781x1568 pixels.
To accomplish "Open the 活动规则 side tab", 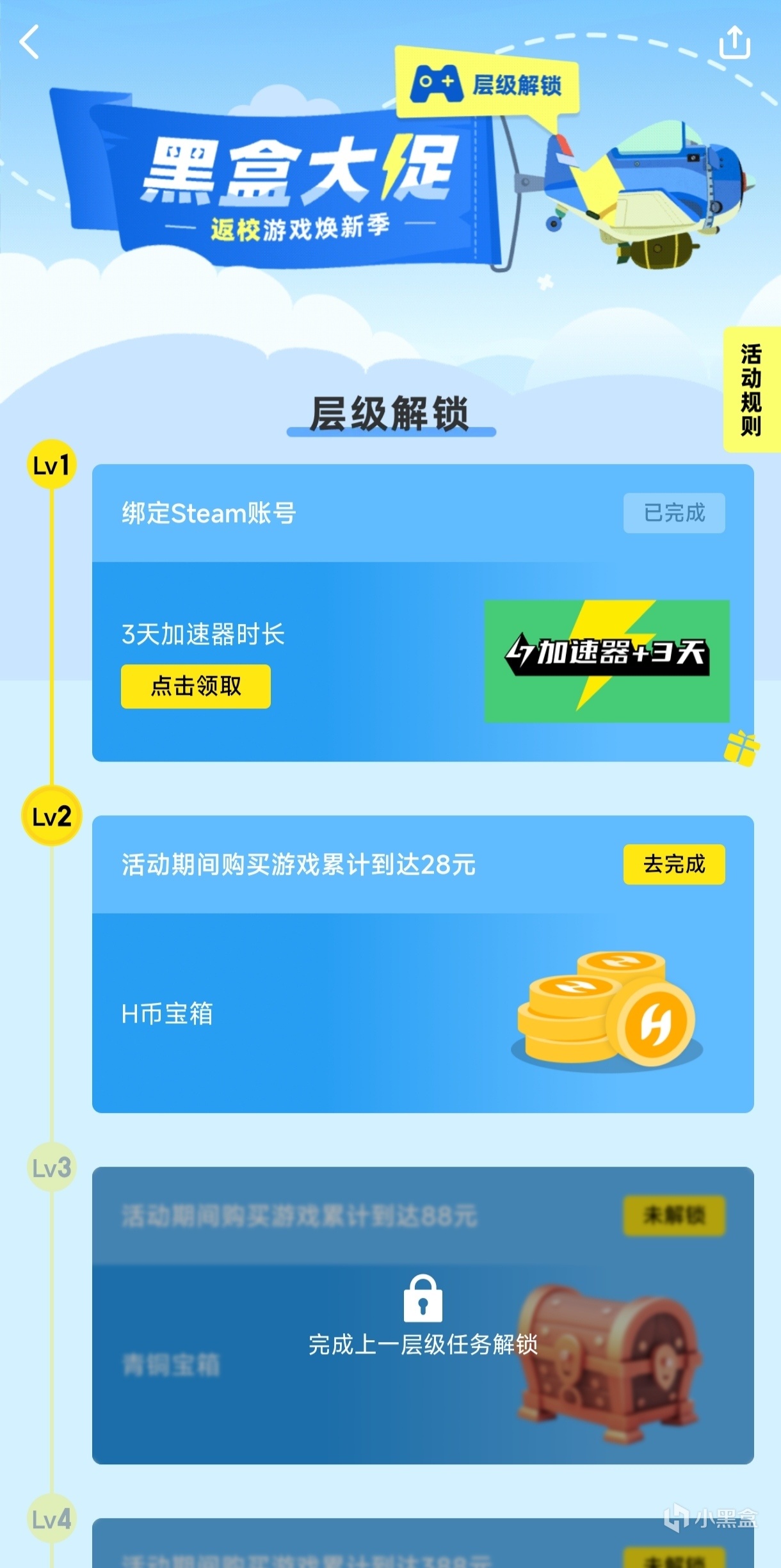I will pos(751,390).
